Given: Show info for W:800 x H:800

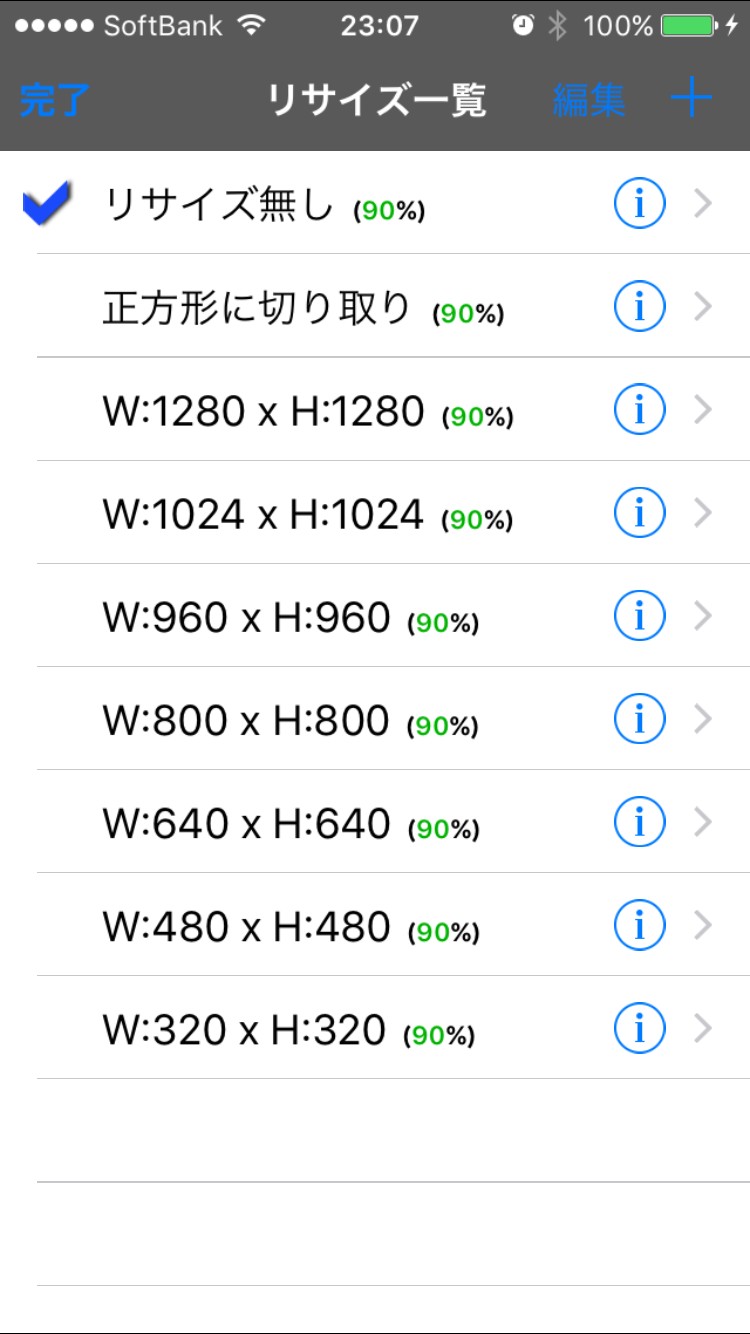Looking at the screenshot, I should [639, 721].
